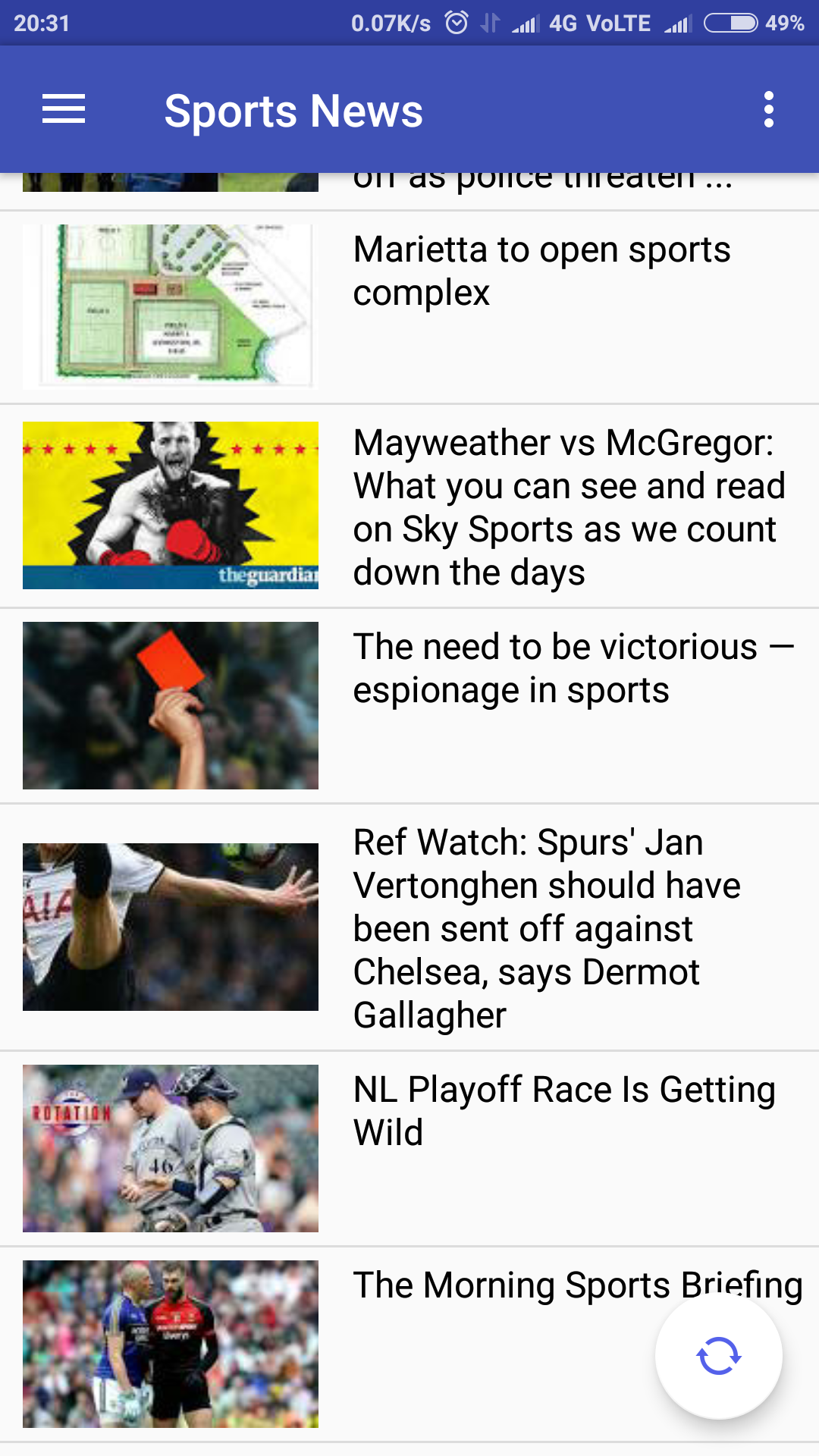Tap the McGregor Guardian image thumbnail
The image size is (819, 1456).
[170, 507]
